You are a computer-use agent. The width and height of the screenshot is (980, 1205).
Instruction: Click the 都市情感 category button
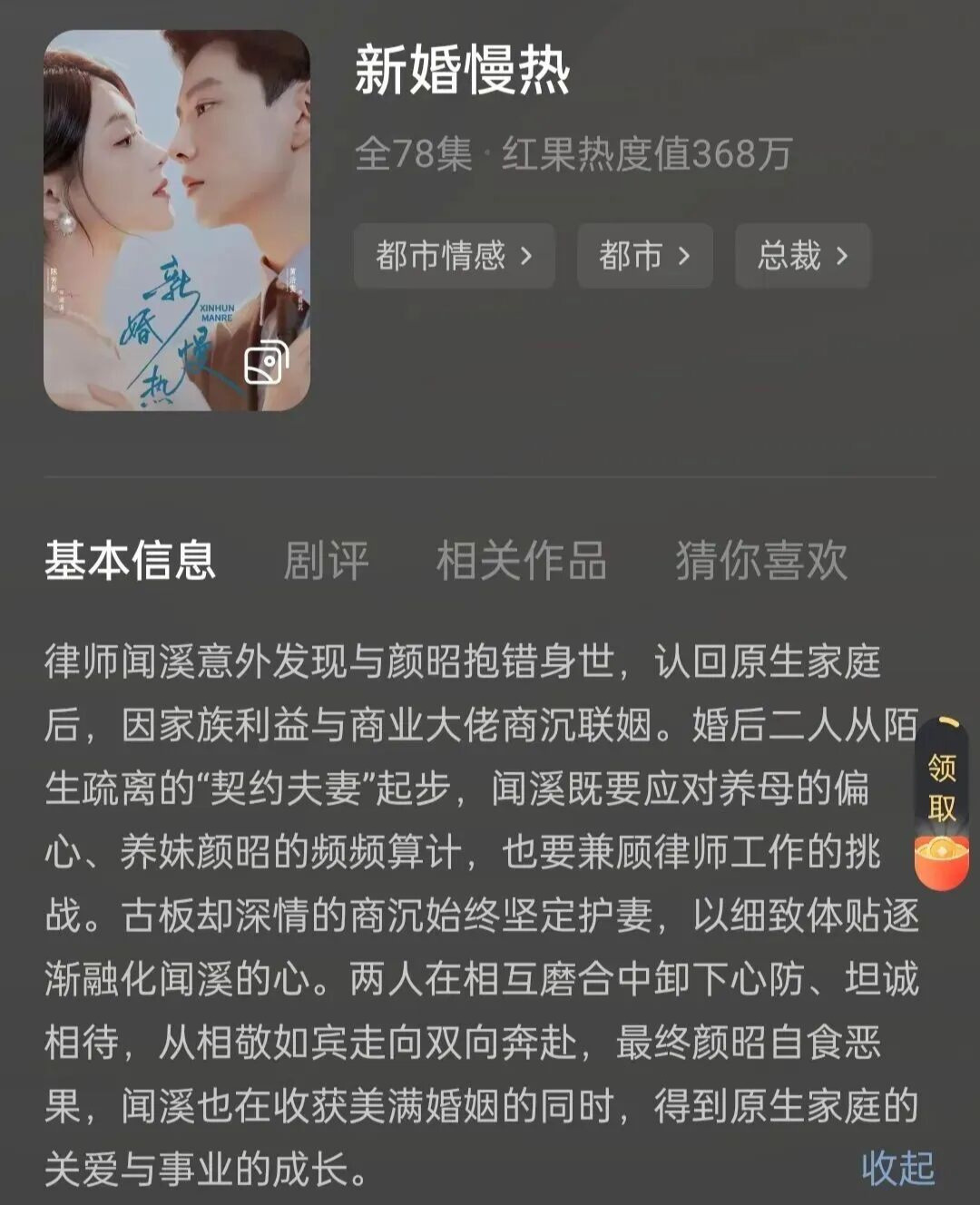click(454, 257)
